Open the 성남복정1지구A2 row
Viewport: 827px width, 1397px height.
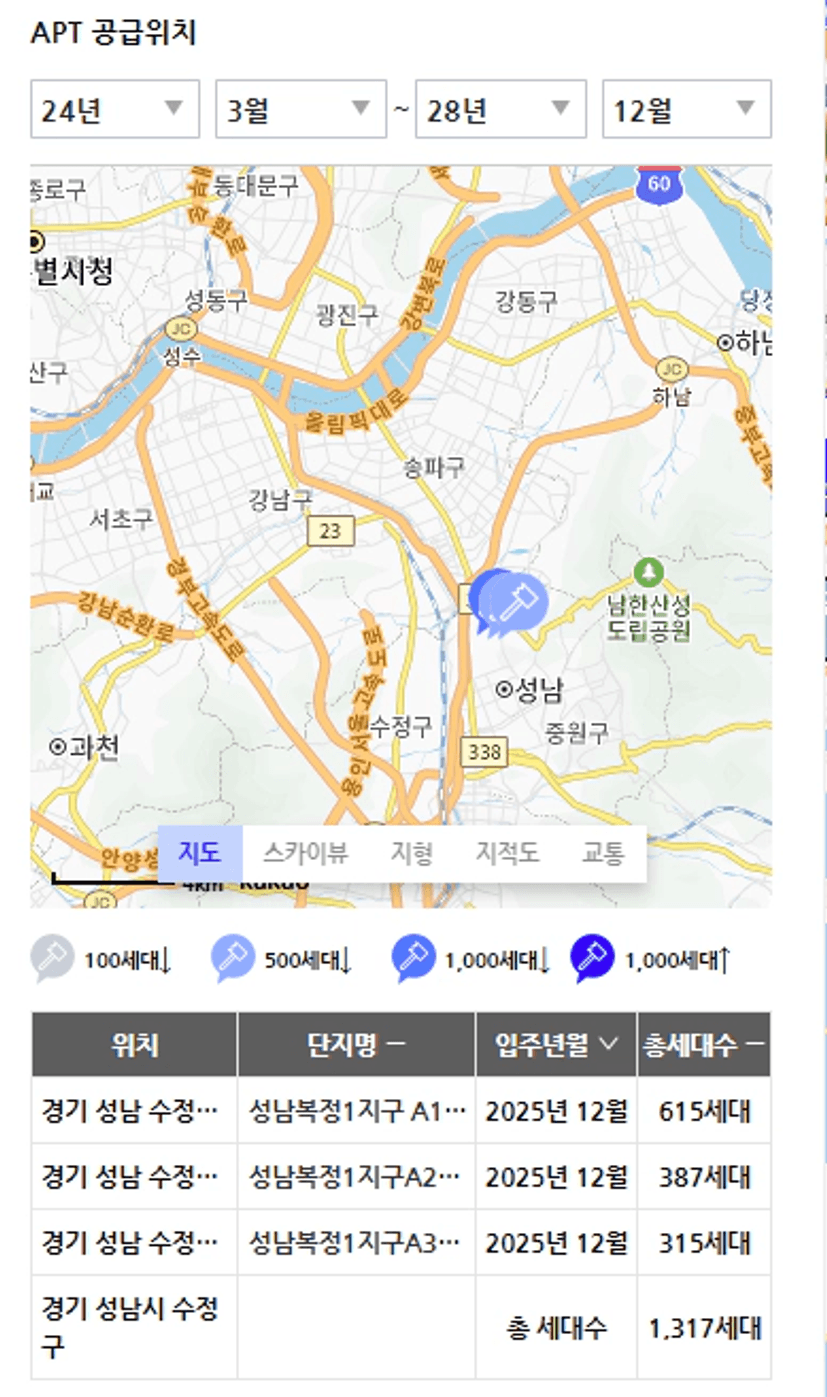401,1177
